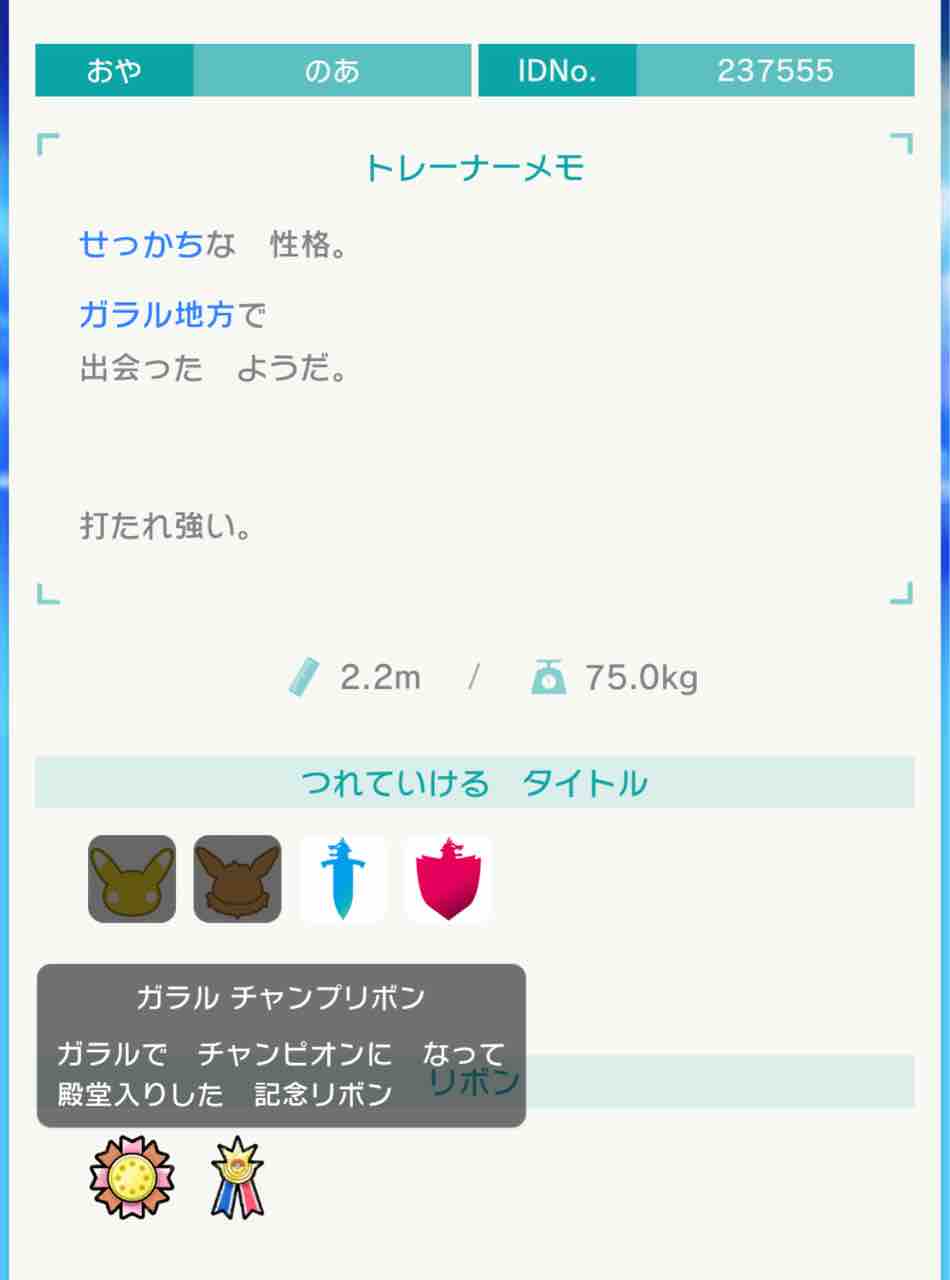Screen dimensions: 950x1280
Task: Select the Eevee event title mark icon
Action: coord(236,879)
